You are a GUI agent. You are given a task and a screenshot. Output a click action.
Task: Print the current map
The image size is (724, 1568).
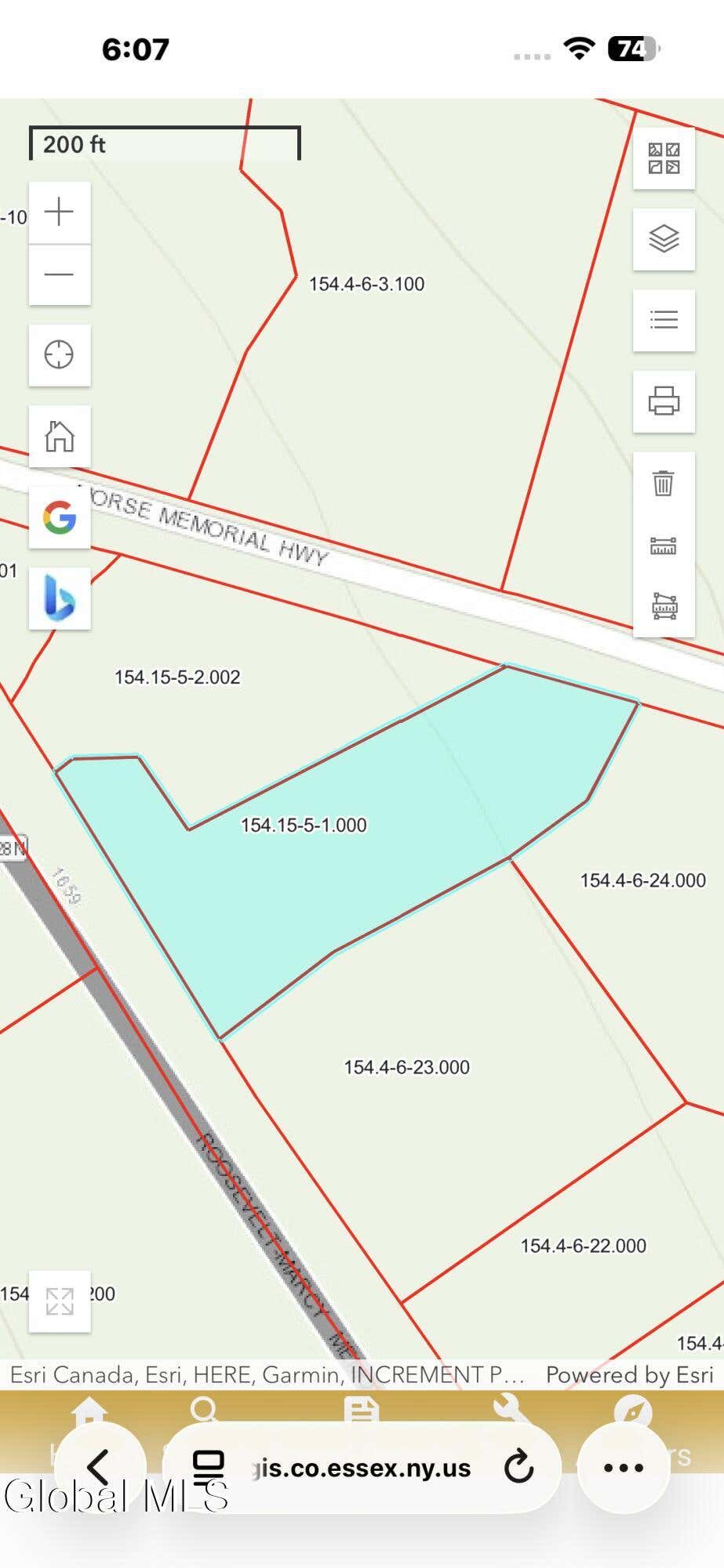pos(664,401)
